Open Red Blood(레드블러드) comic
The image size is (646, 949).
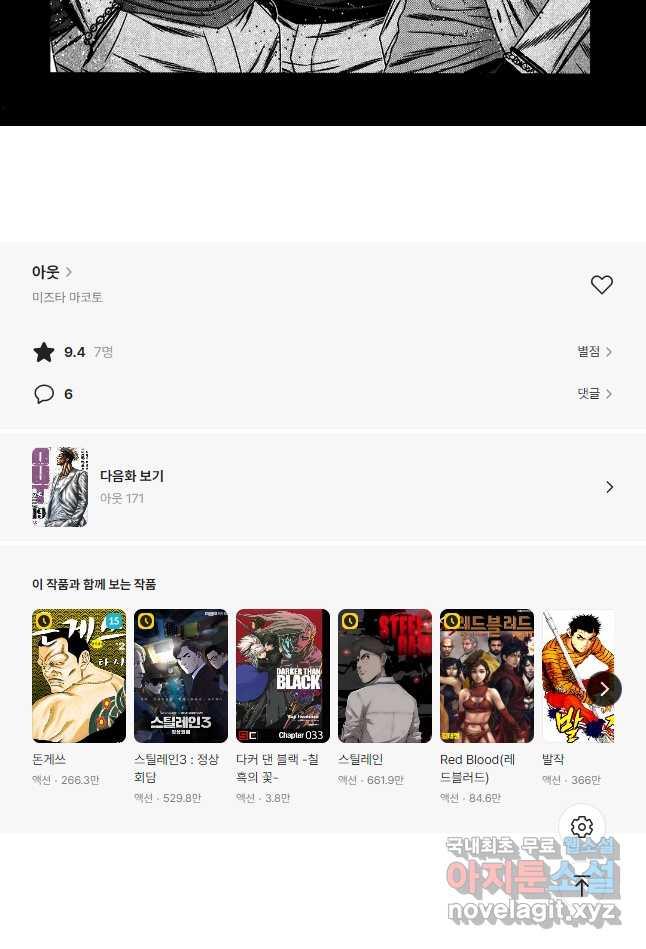tap(487, 676)
